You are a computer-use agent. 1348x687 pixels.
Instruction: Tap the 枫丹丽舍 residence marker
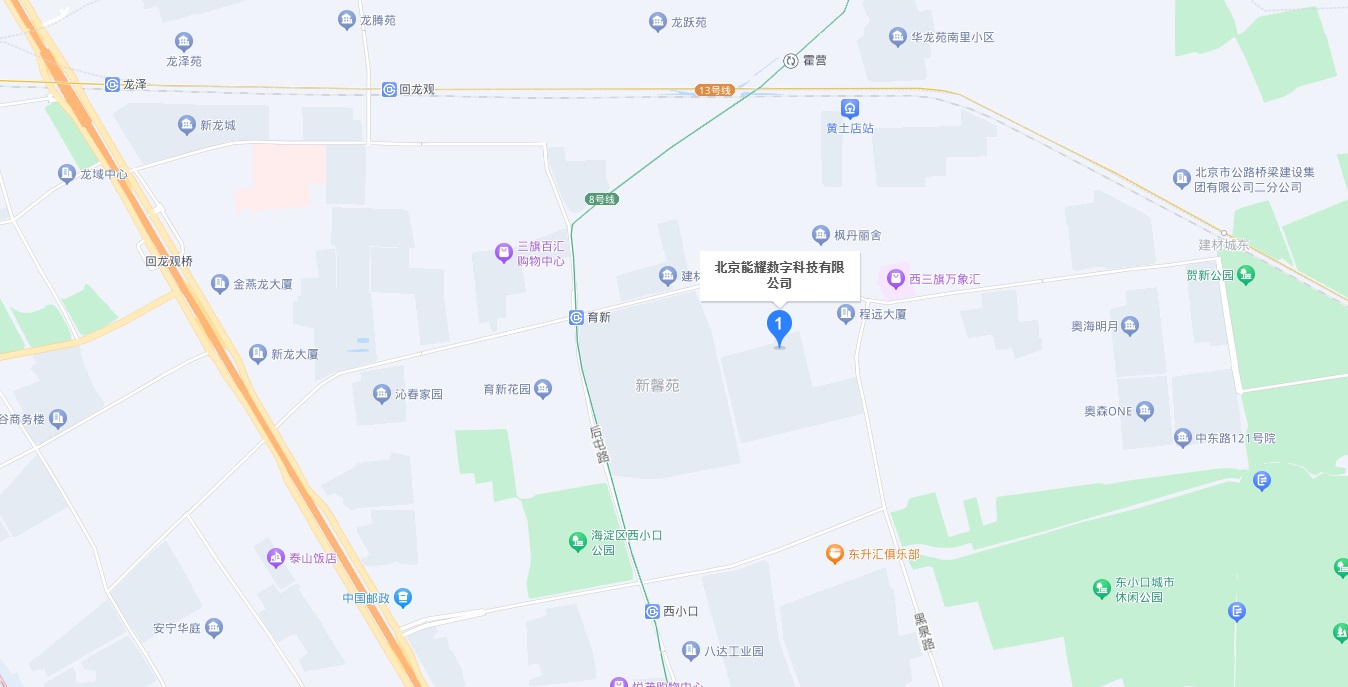coord(821,235)
